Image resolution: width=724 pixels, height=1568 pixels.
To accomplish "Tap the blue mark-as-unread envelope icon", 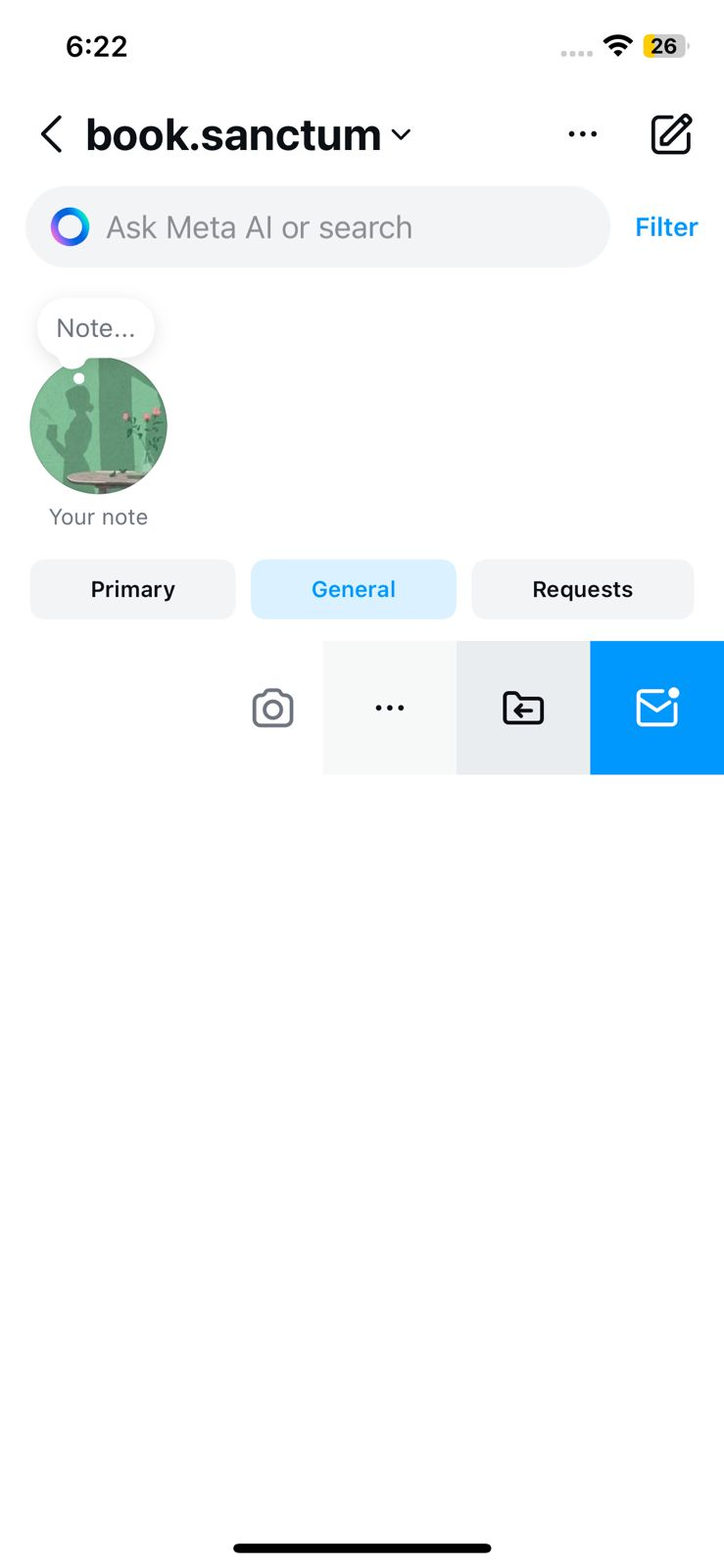I will pyautogui.click(x=656, y=708).
